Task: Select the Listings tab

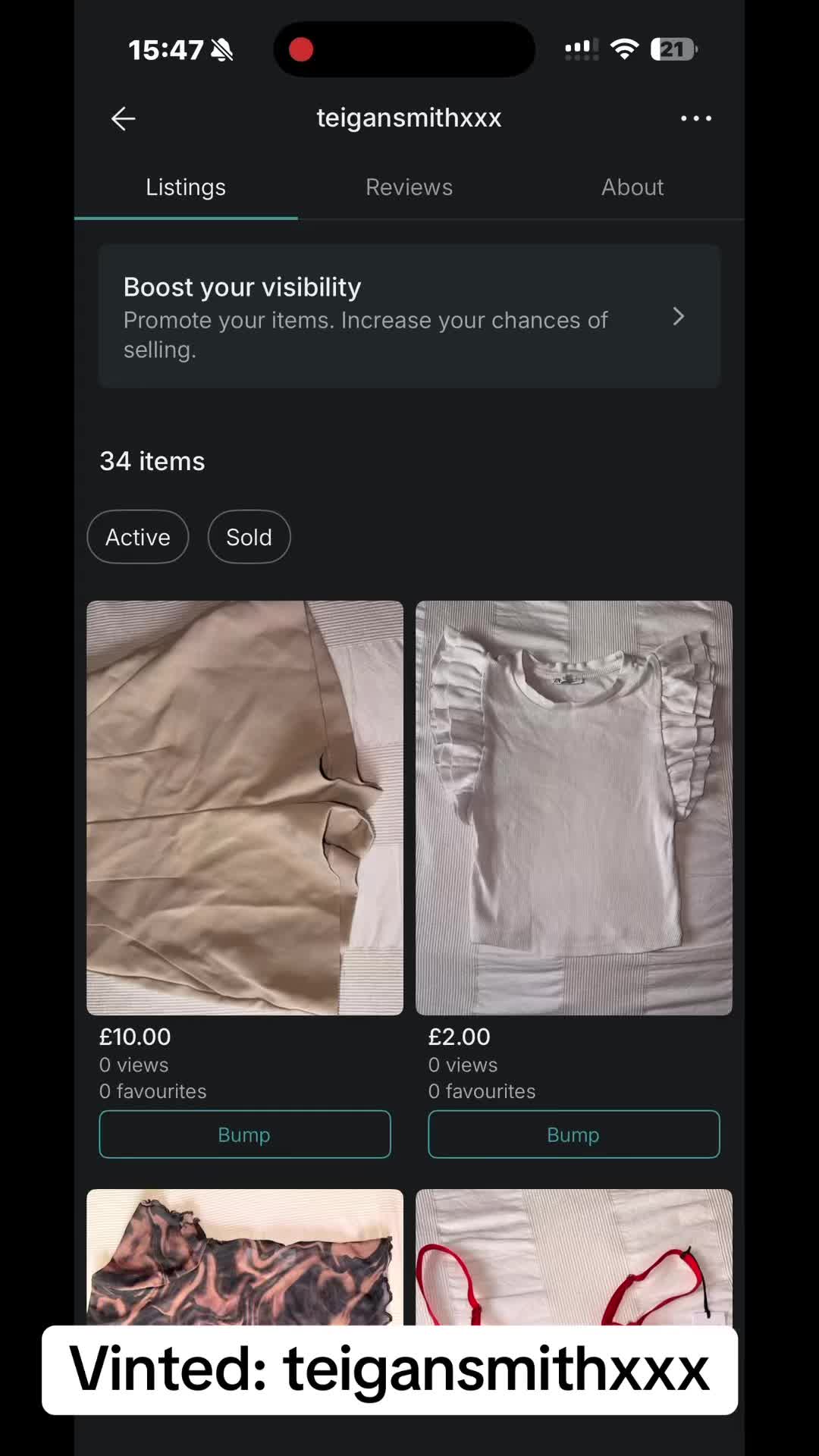Action: tap(186, 187)
